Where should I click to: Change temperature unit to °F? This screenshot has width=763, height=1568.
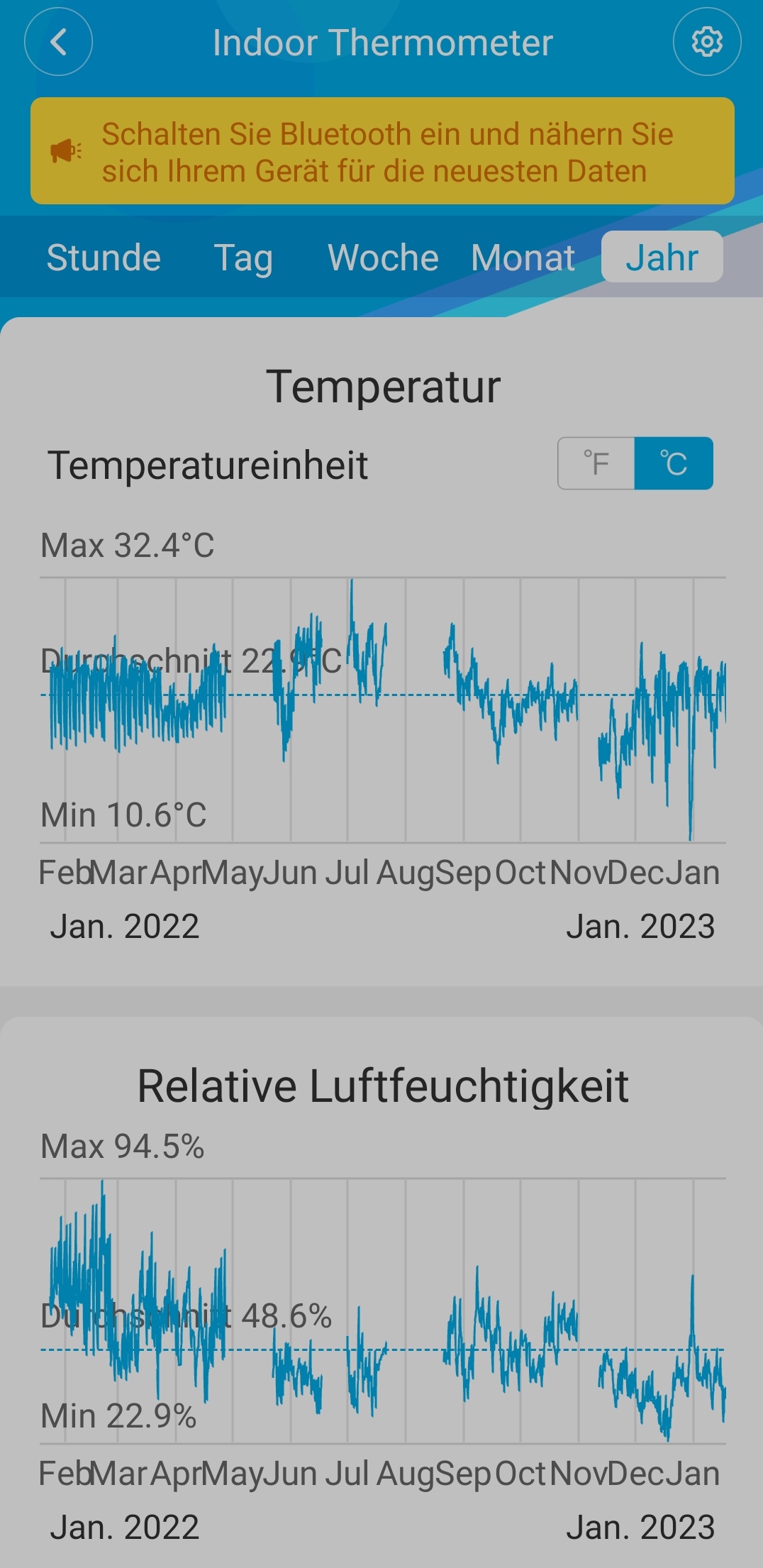pyautogui.click(x=596, y=463)
